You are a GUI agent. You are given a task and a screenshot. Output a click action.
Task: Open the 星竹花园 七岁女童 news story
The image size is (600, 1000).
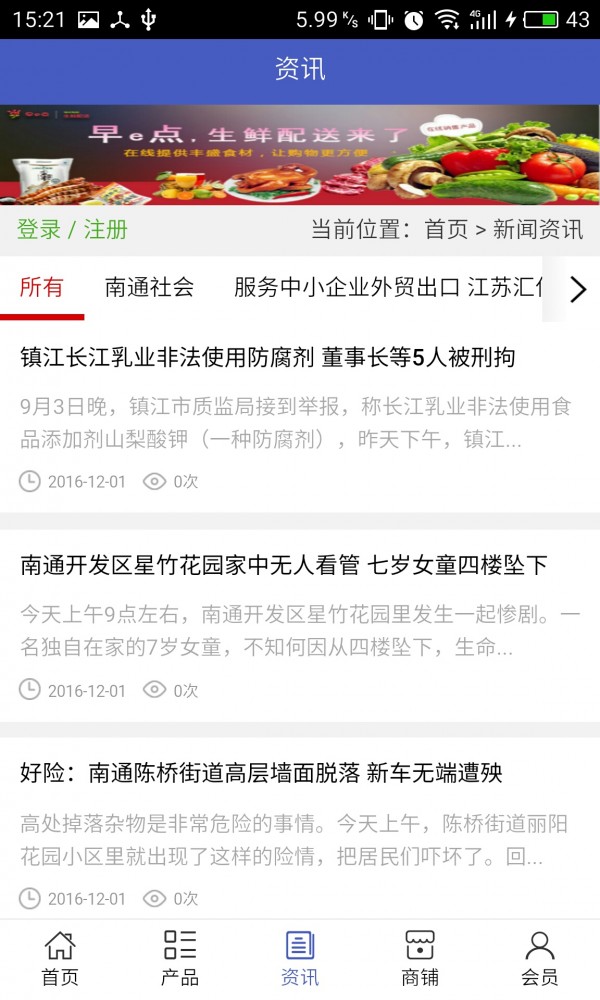tap(284, 565)
